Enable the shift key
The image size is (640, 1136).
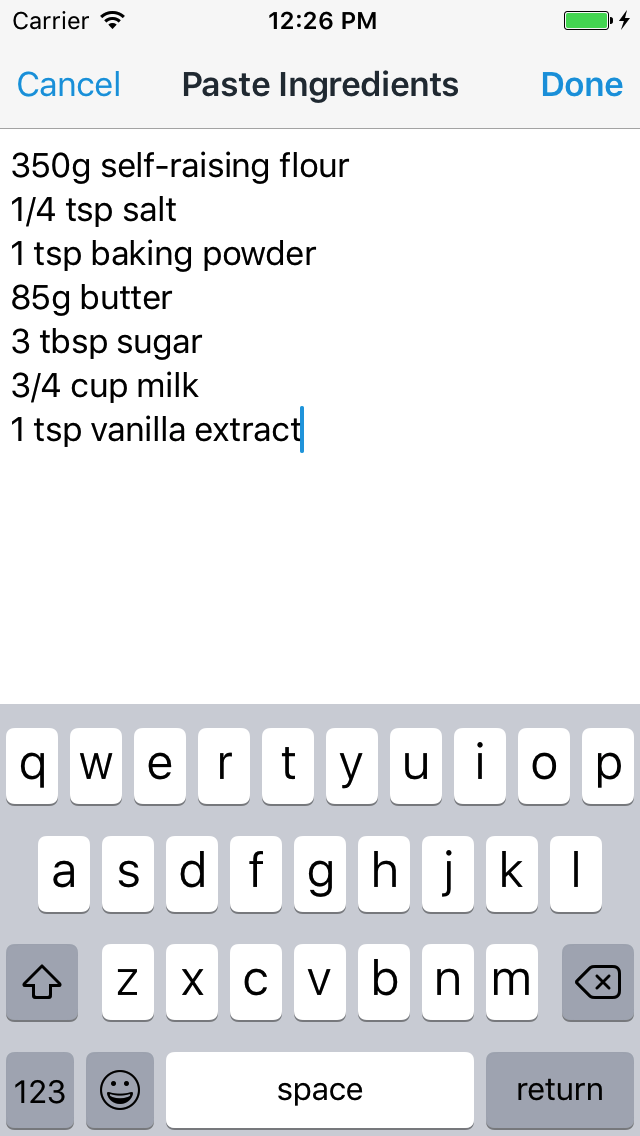[x=42, y=982]
